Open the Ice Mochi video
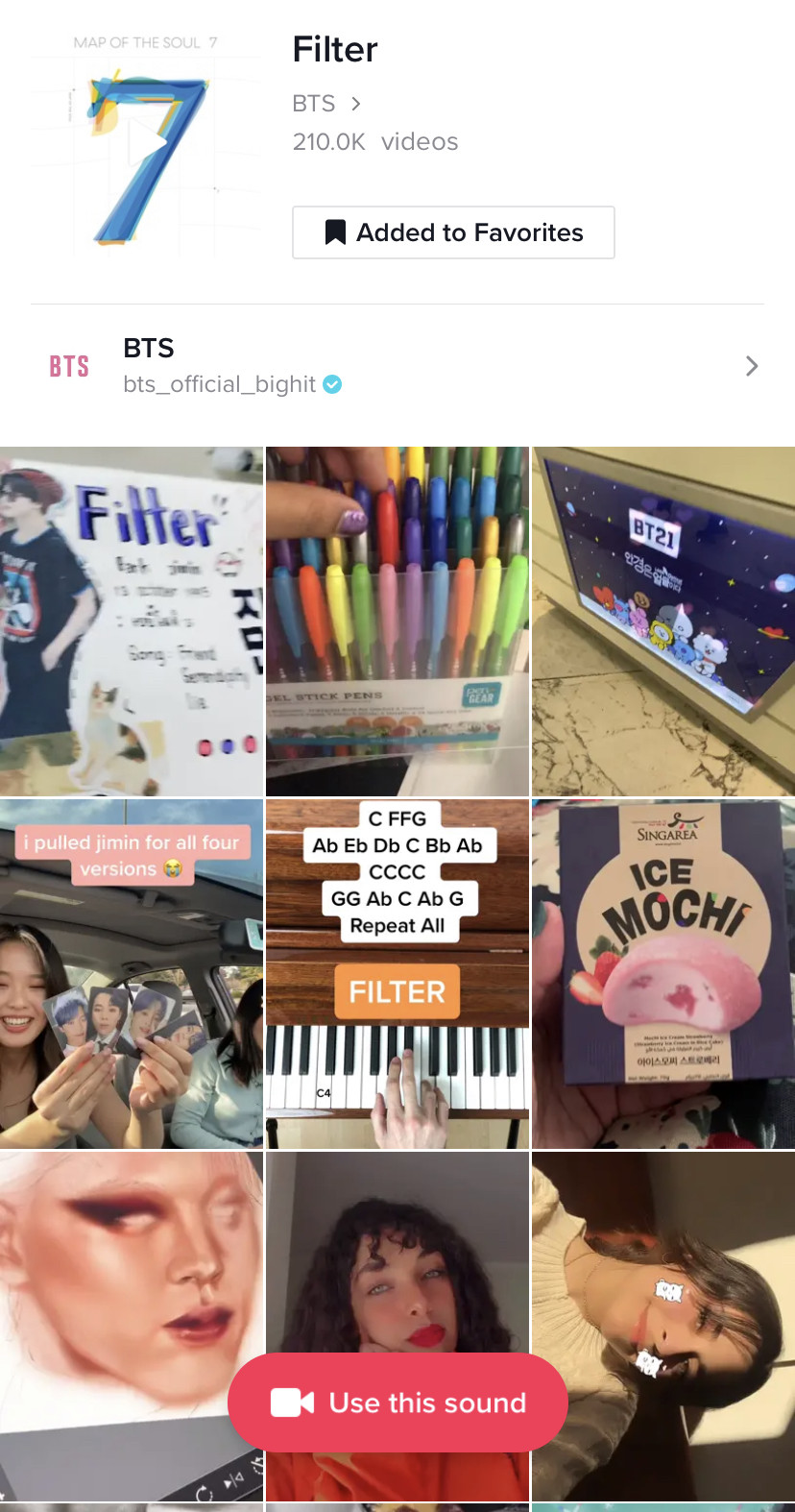The image size is (795, 1512). click(x=663, y=974)
